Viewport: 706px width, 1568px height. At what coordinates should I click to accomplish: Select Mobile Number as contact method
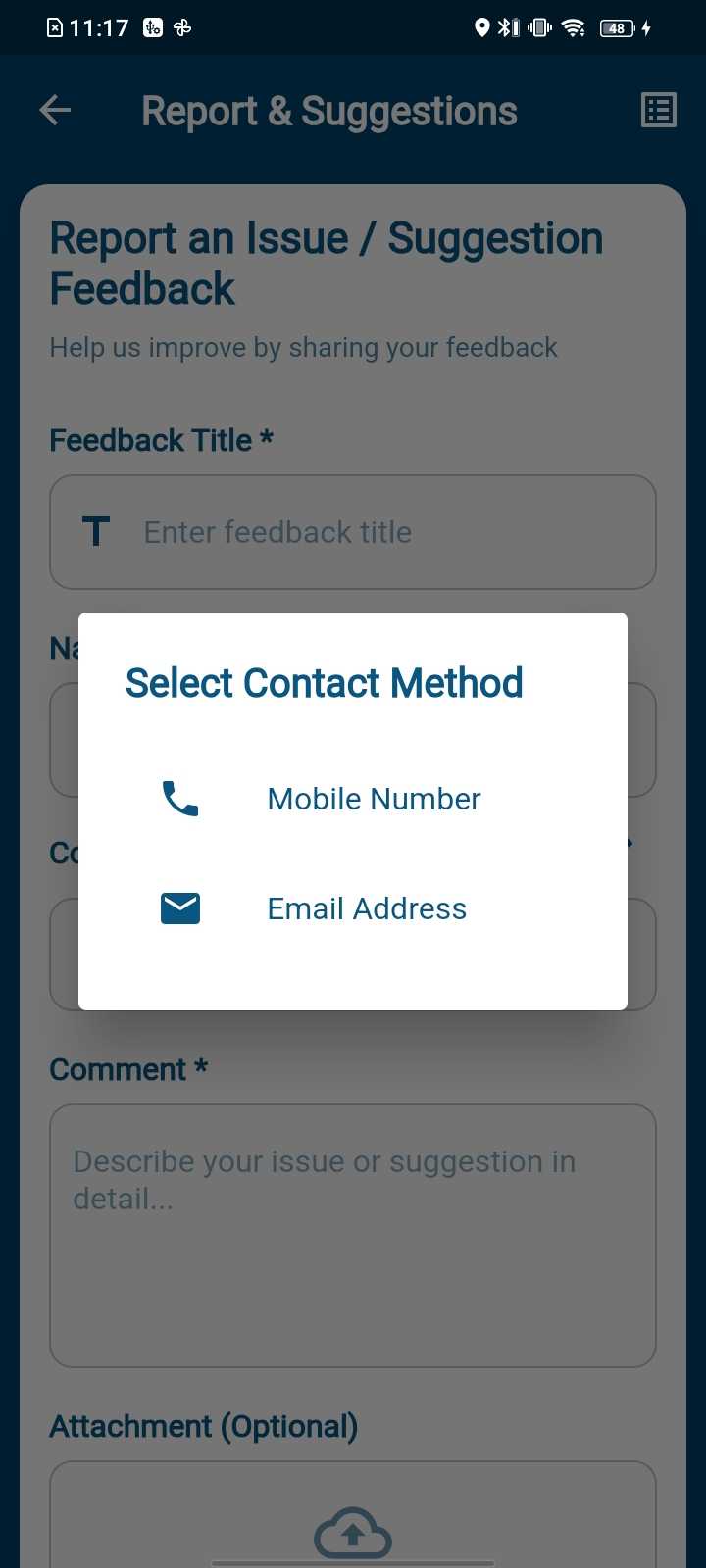pyautogui.click(x=373, y=800)
